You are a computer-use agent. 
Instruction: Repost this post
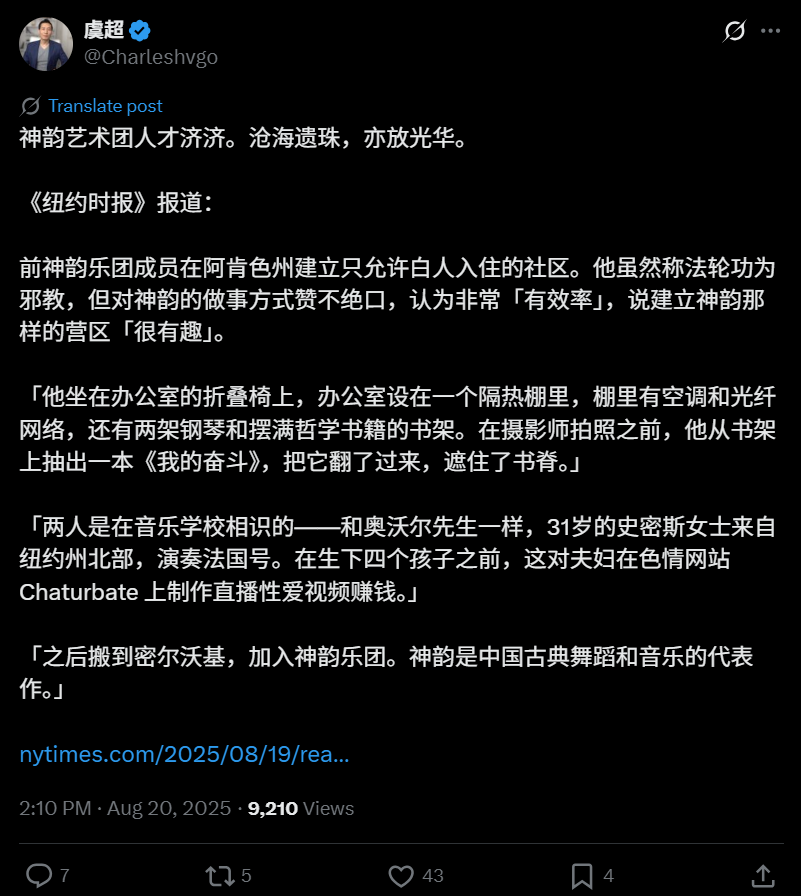click(219, 876)
